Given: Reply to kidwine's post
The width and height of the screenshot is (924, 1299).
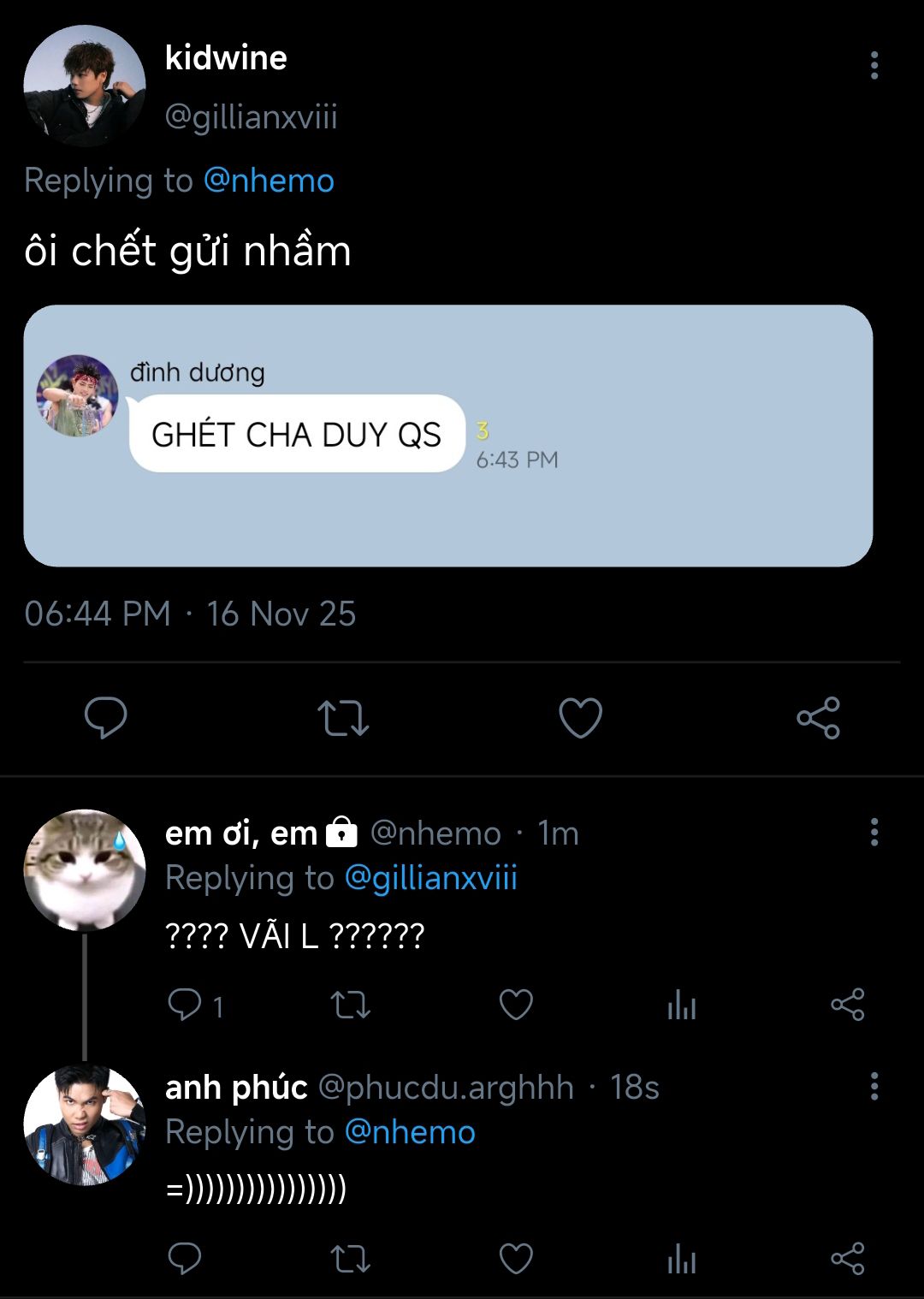Looking at the screenshot, I should click(x=106, y=717).
